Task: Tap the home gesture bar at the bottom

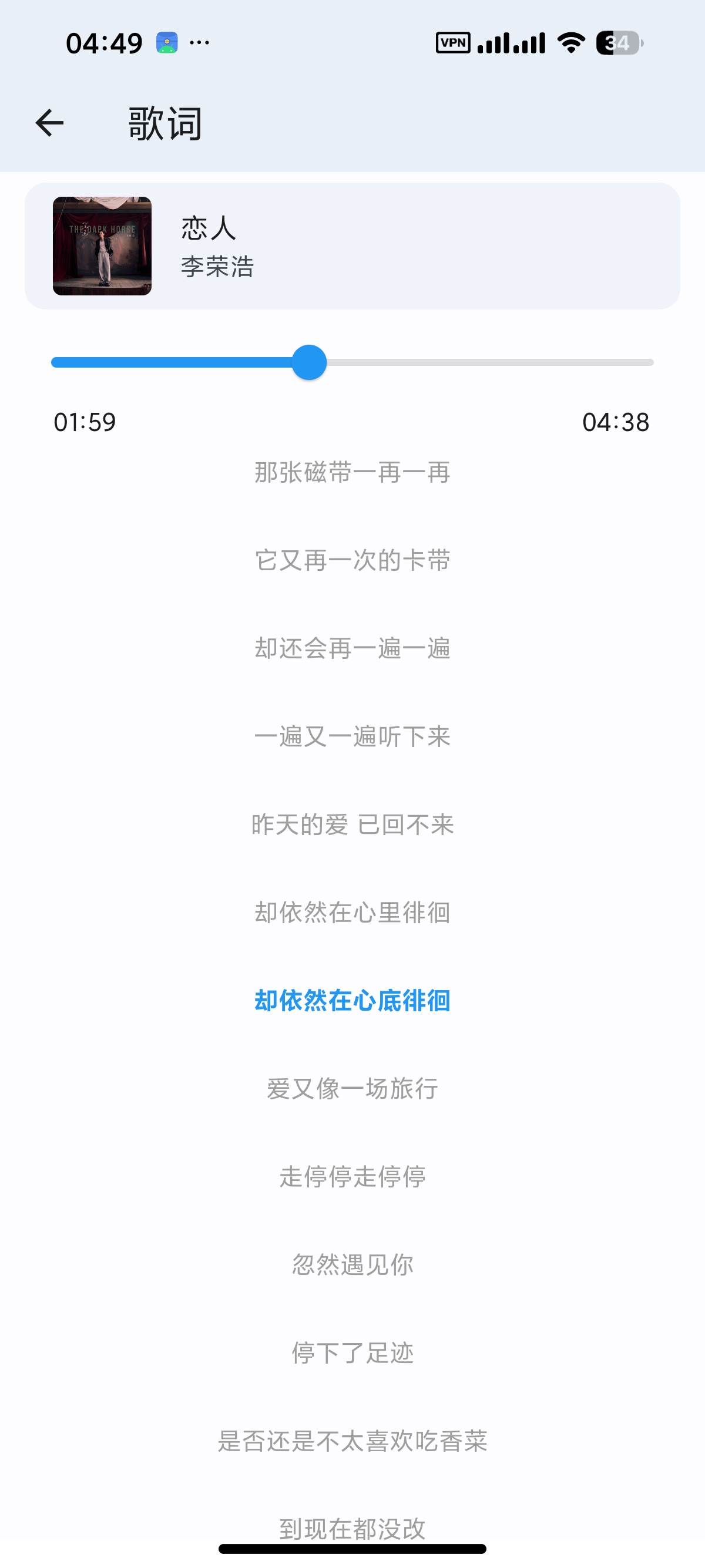Action: [x=352, y=1550]
